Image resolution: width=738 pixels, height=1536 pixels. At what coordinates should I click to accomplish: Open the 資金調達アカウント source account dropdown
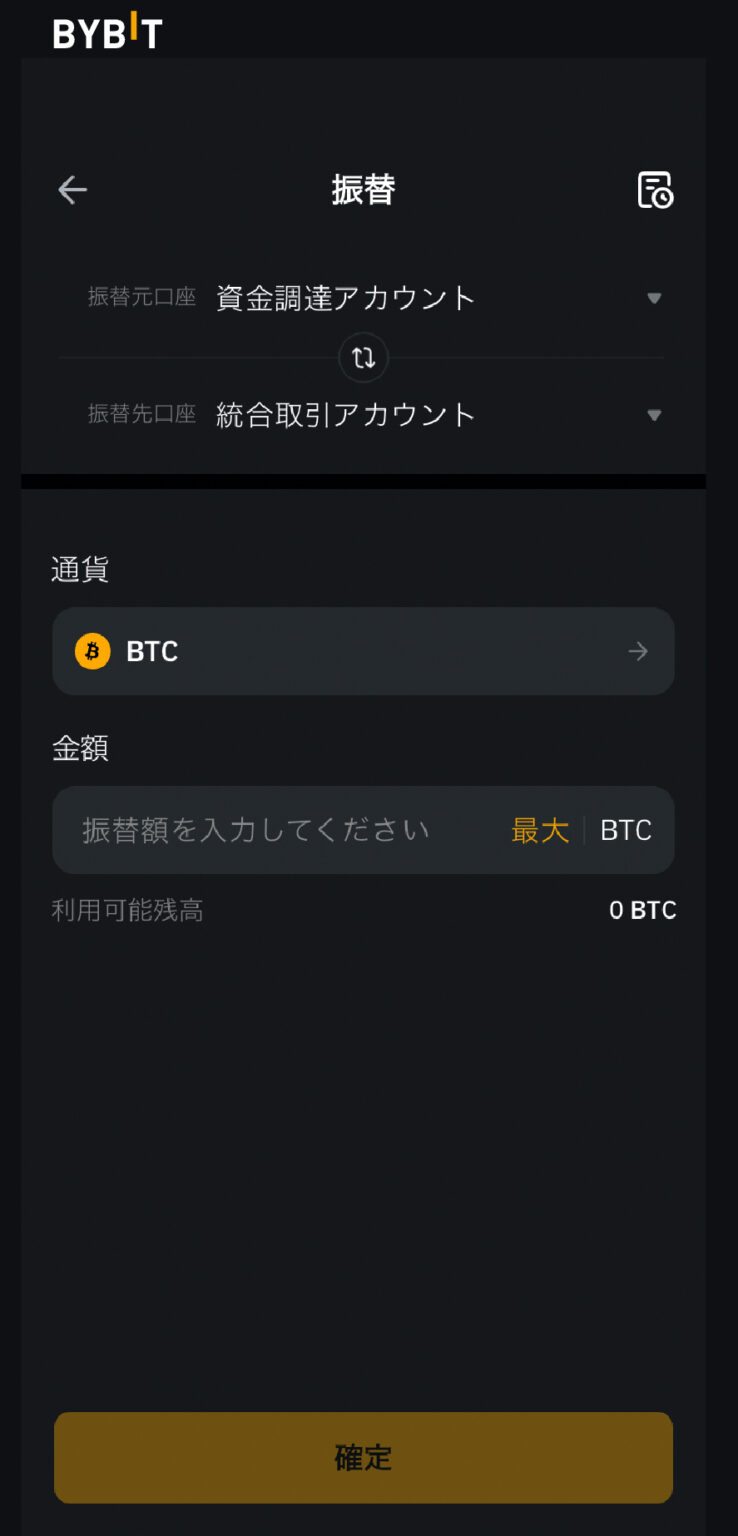pyautogui.click(x=653, y=297)
